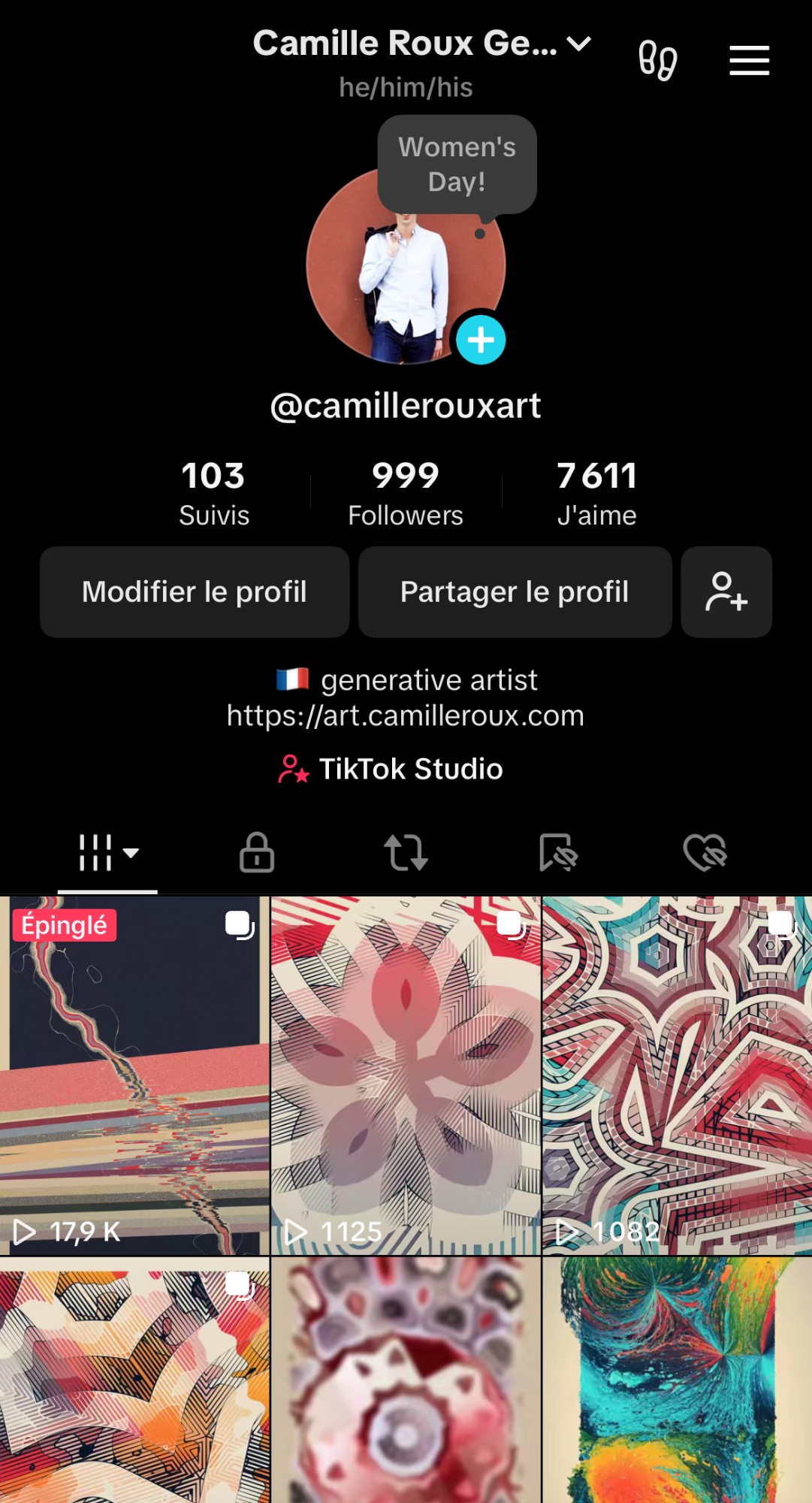Open the videos grid sort tab
Screen dimensions: 812x1503
[107, 853]
